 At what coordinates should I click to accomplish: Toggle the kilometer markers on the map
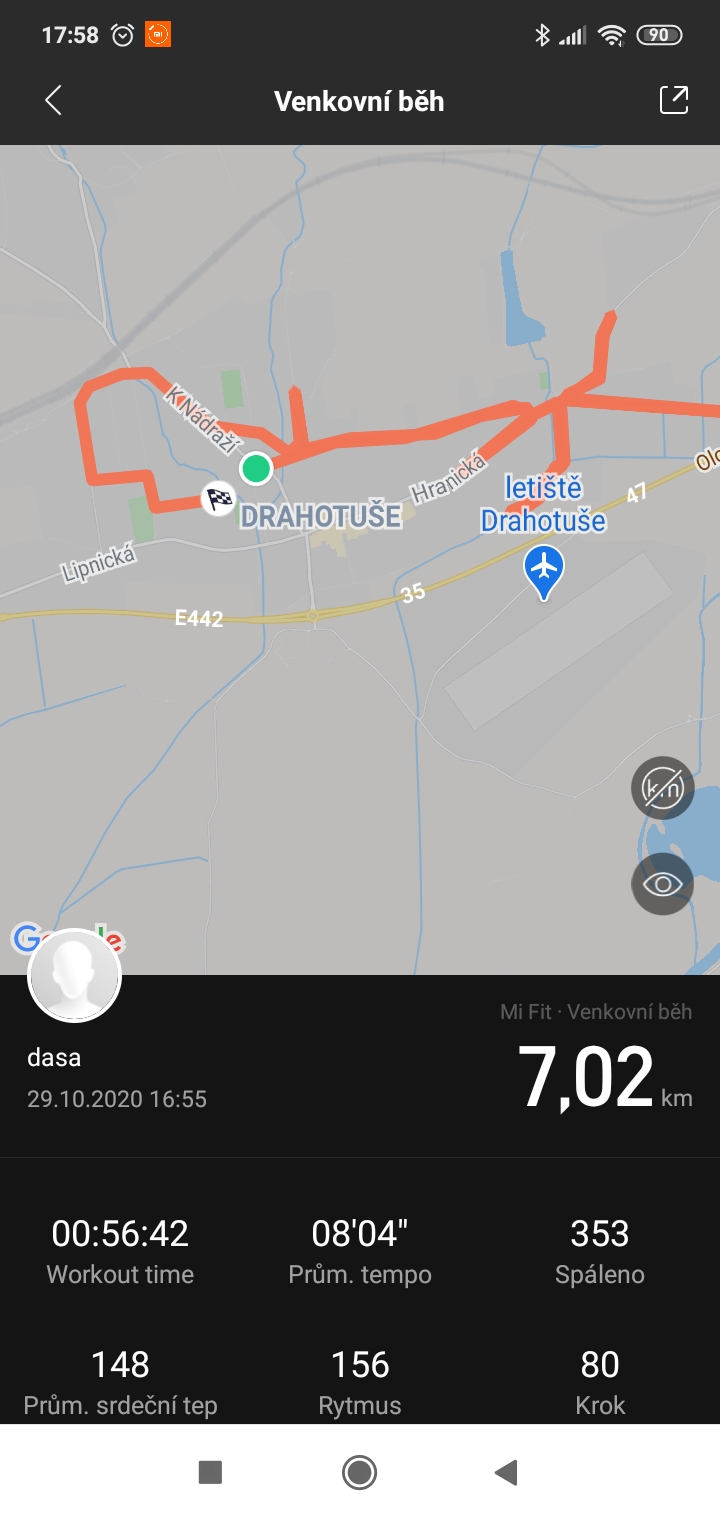point(662,788)
